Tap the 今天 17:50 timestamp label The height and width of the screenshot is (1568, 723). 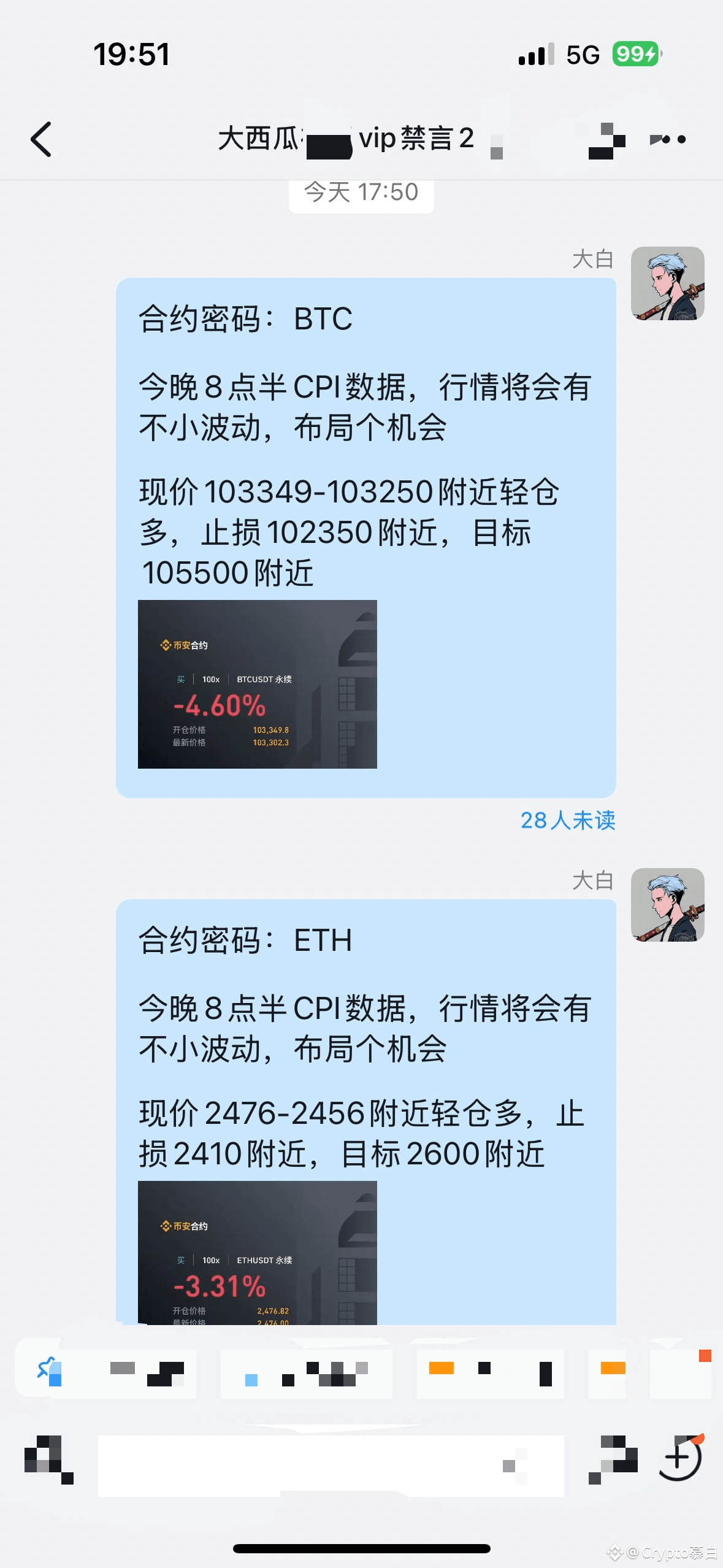[361, 192]
